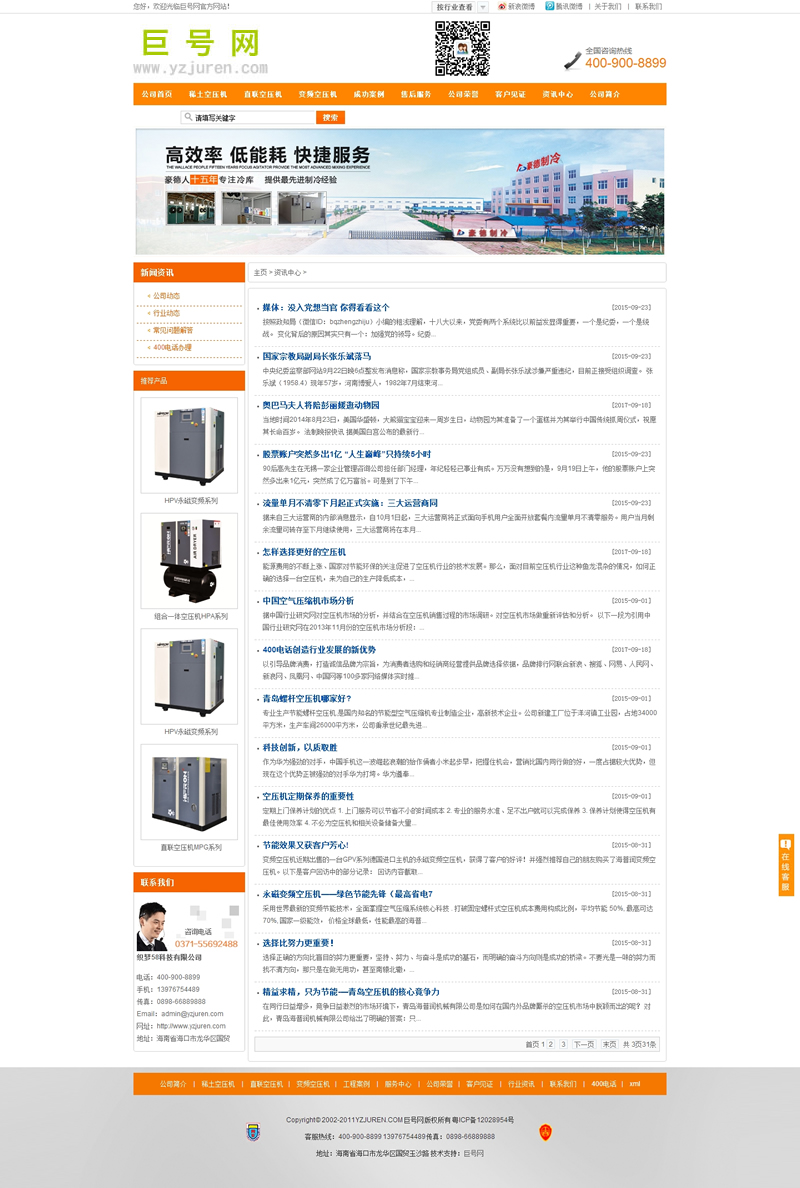Read the article 怎样选择更好的空压机

tap(304, 552)
